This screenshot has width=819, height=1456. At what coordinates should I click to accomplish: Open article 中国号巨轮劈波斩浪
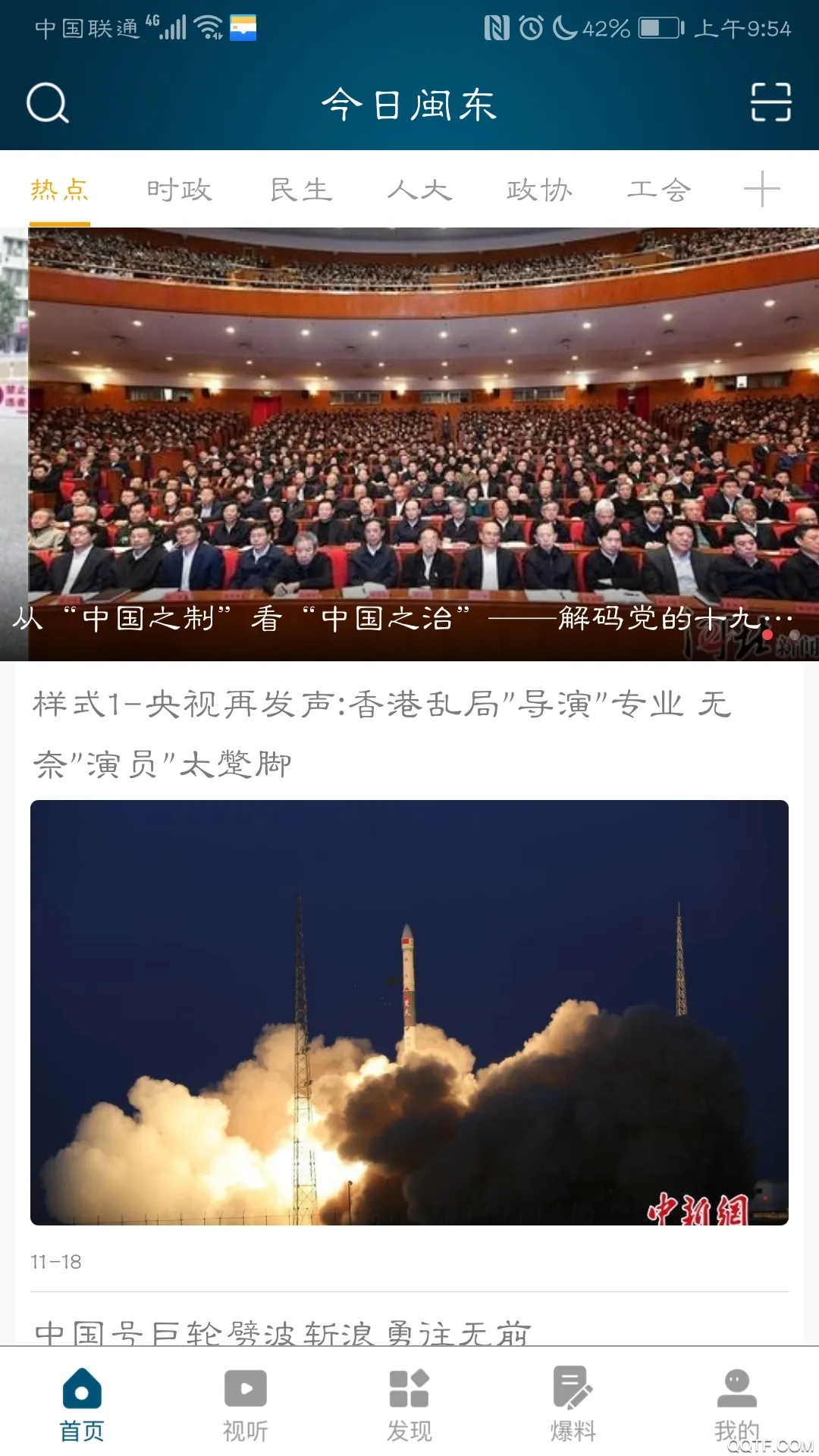tap(282, 1331)
